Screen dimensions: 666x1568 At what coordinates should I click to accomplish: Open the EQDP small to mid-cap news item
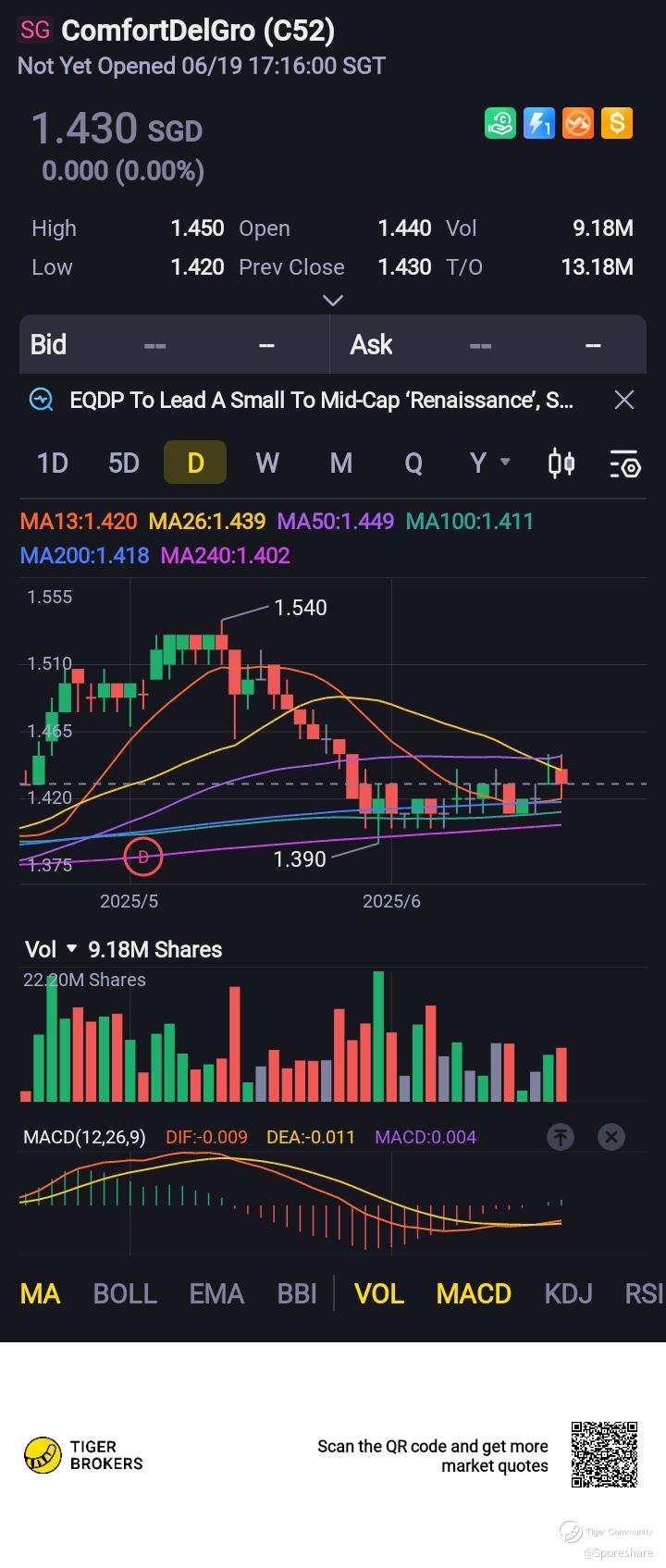321,400
